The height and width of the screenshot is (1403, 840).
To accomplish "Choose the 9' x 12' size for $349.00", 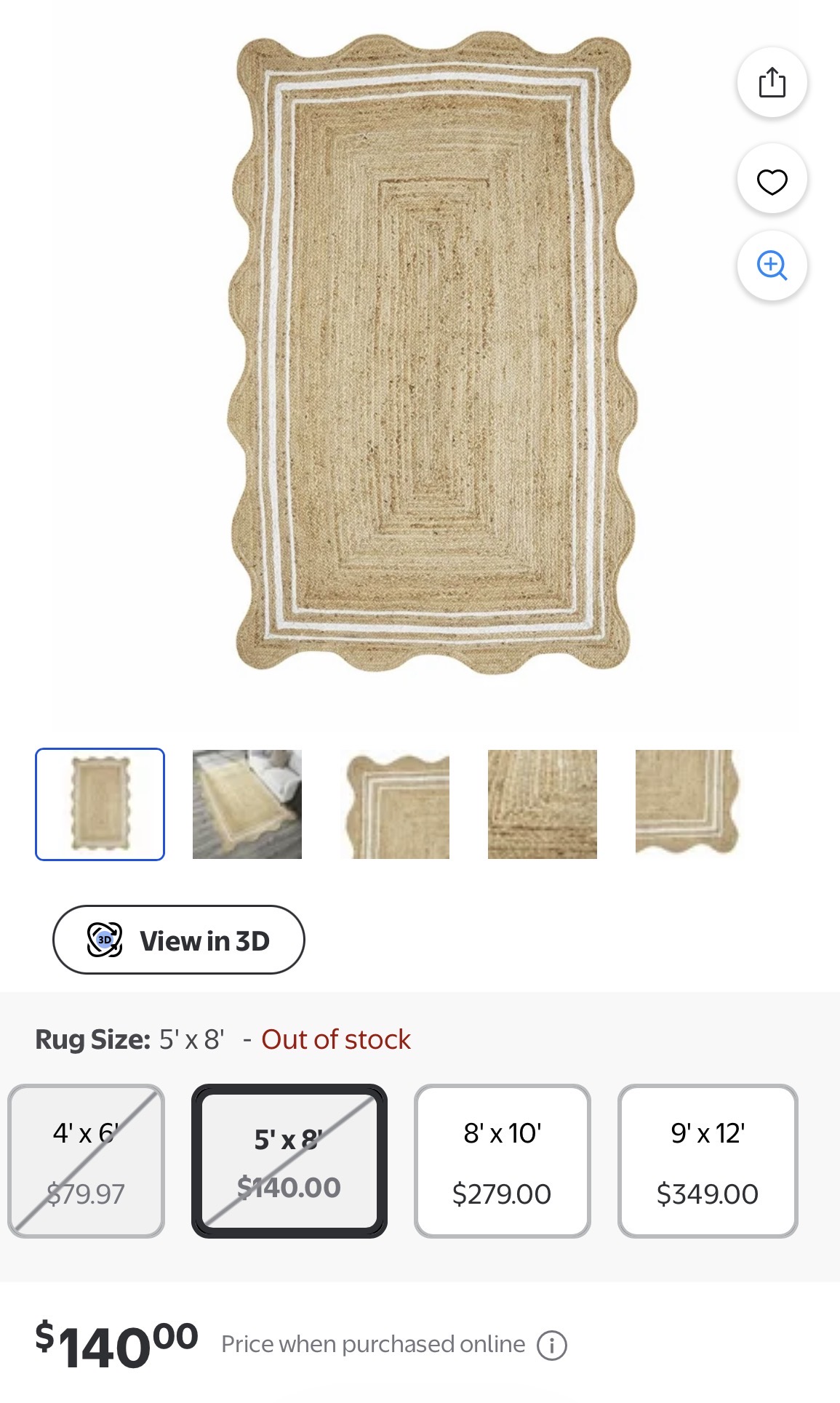I will (707, 1161).
